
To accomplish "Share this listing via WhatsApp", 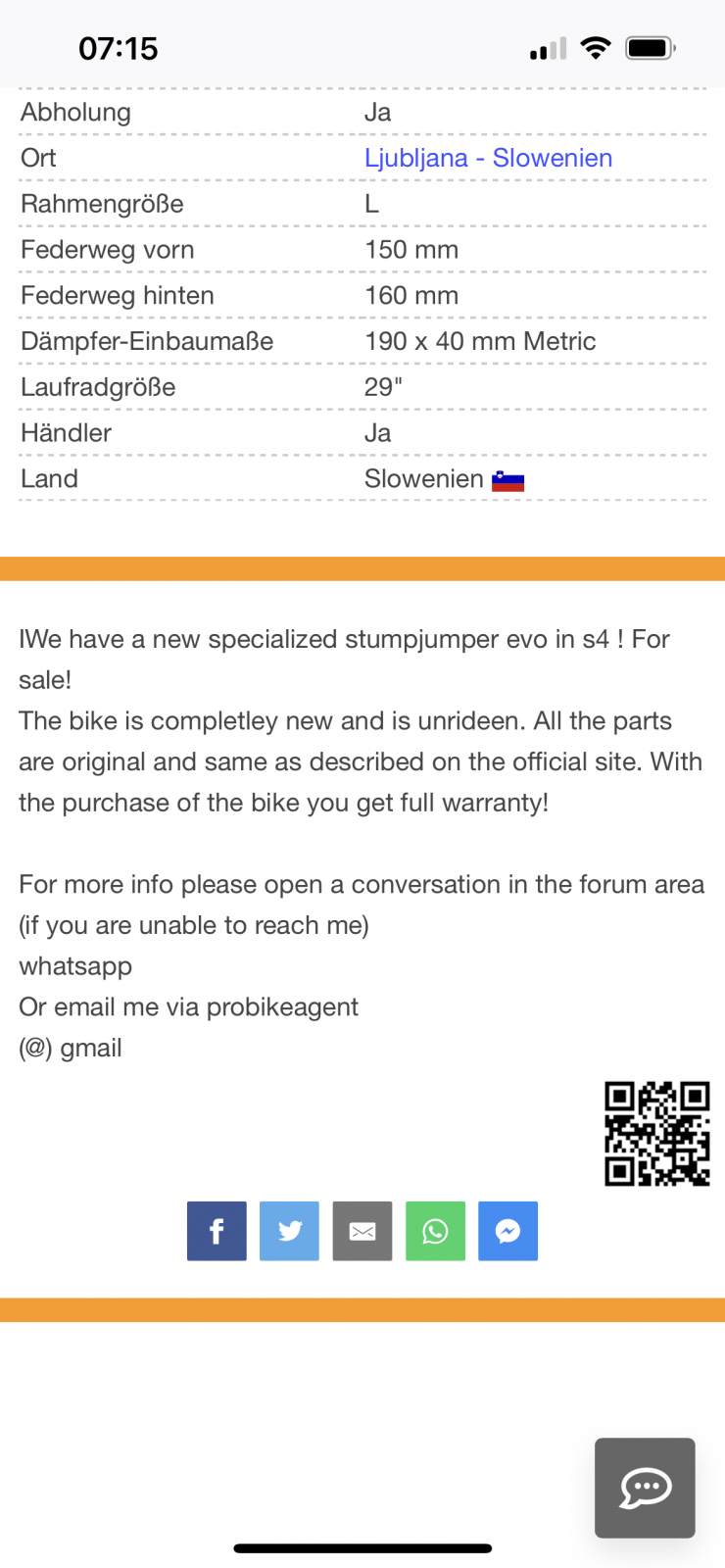I will click(x=435, y=1231).
